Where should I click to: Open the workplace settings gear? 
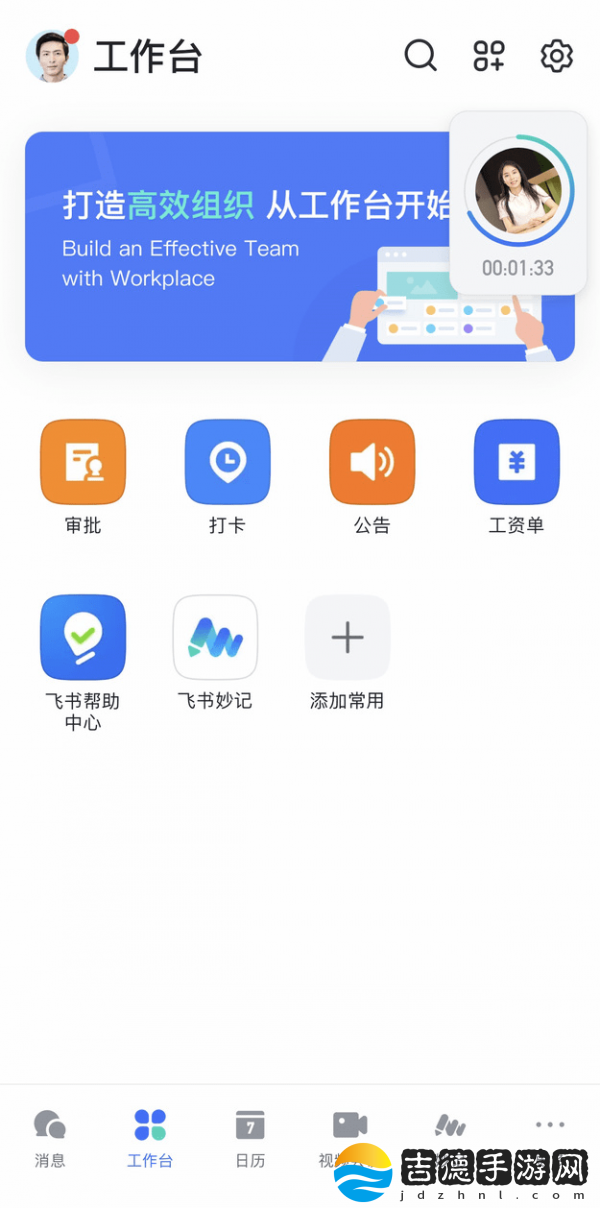coord(557,56)
